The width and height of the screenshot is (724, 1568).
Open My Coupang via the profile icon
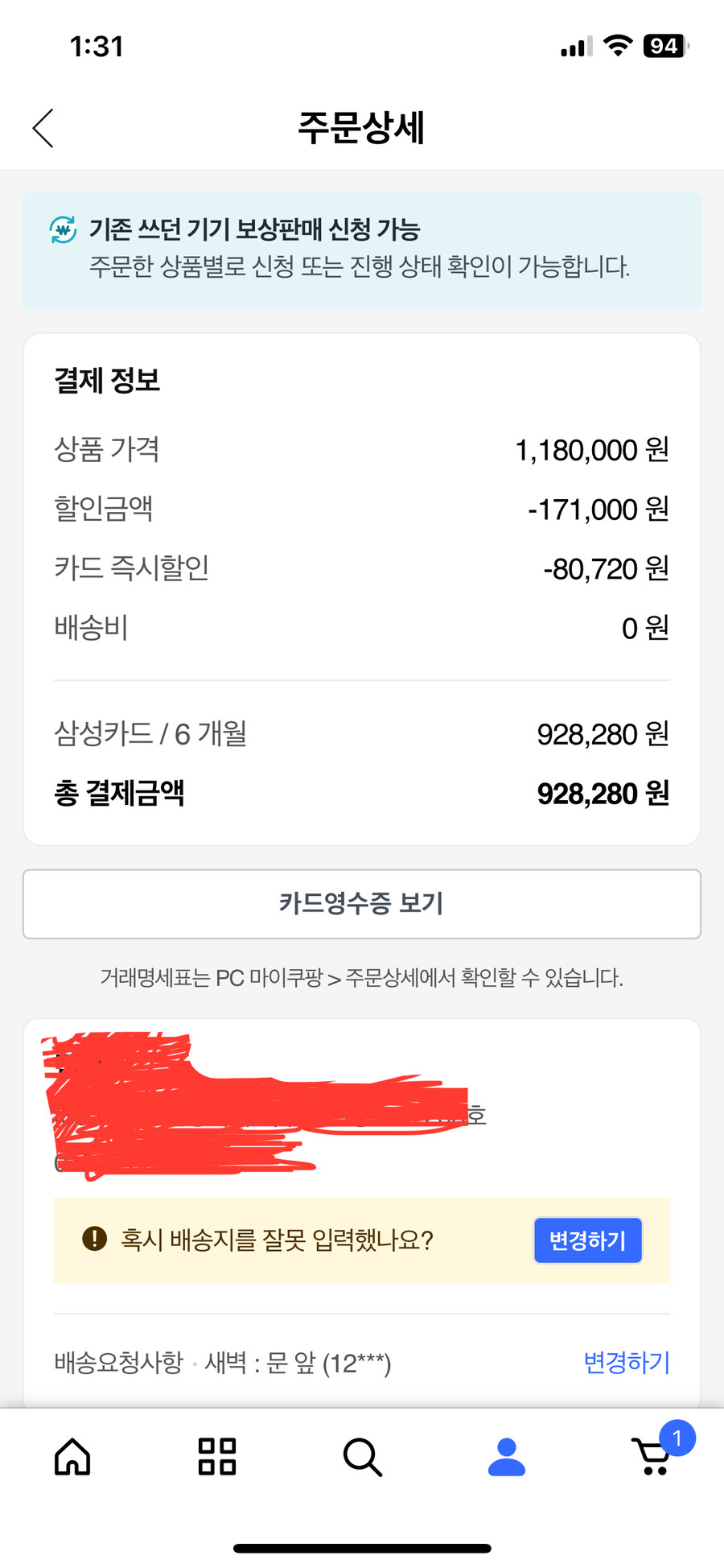[506, 1458]
